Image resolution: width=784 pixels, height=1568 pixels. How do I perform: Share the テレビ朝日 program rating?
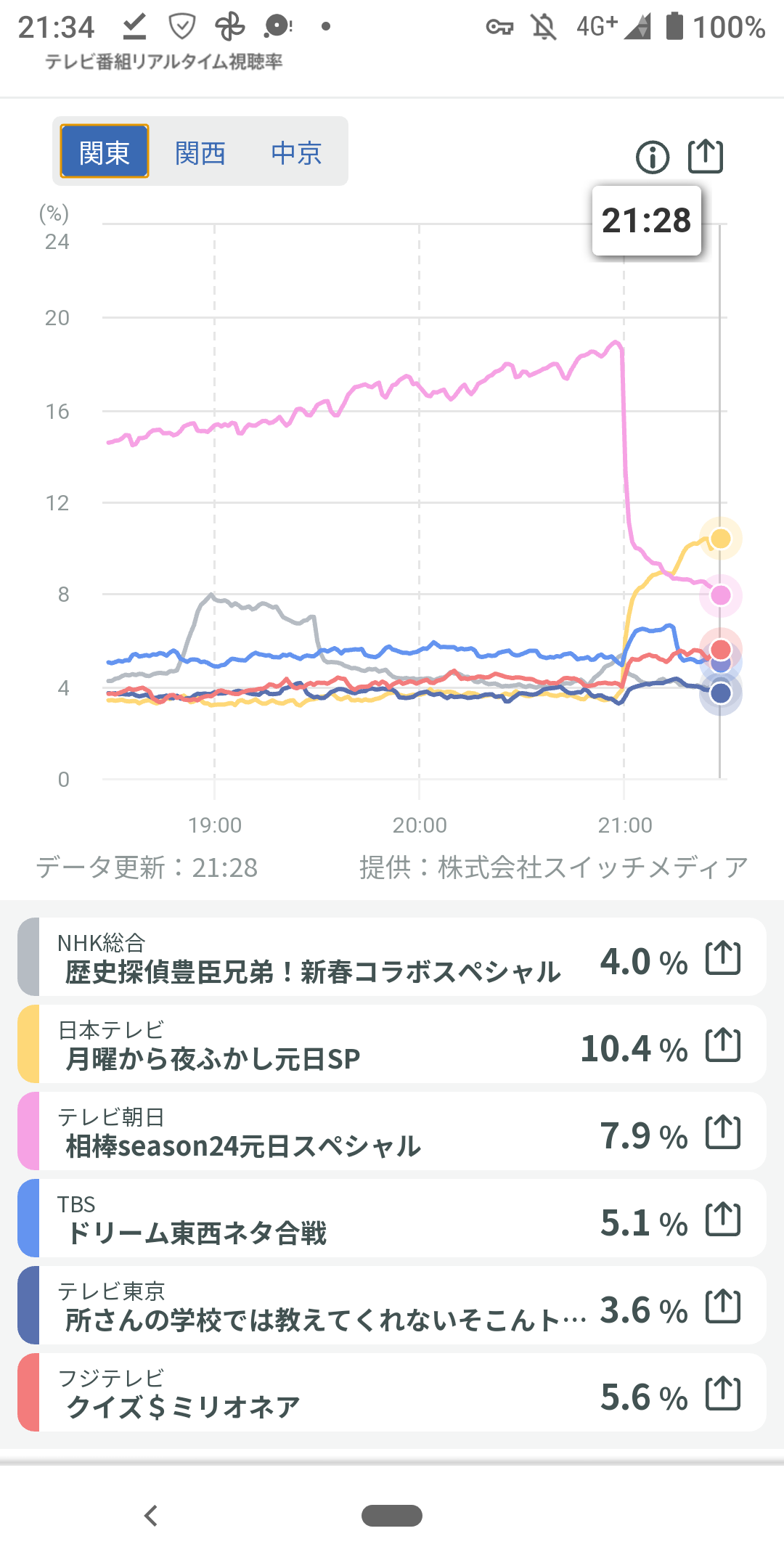723,1132
